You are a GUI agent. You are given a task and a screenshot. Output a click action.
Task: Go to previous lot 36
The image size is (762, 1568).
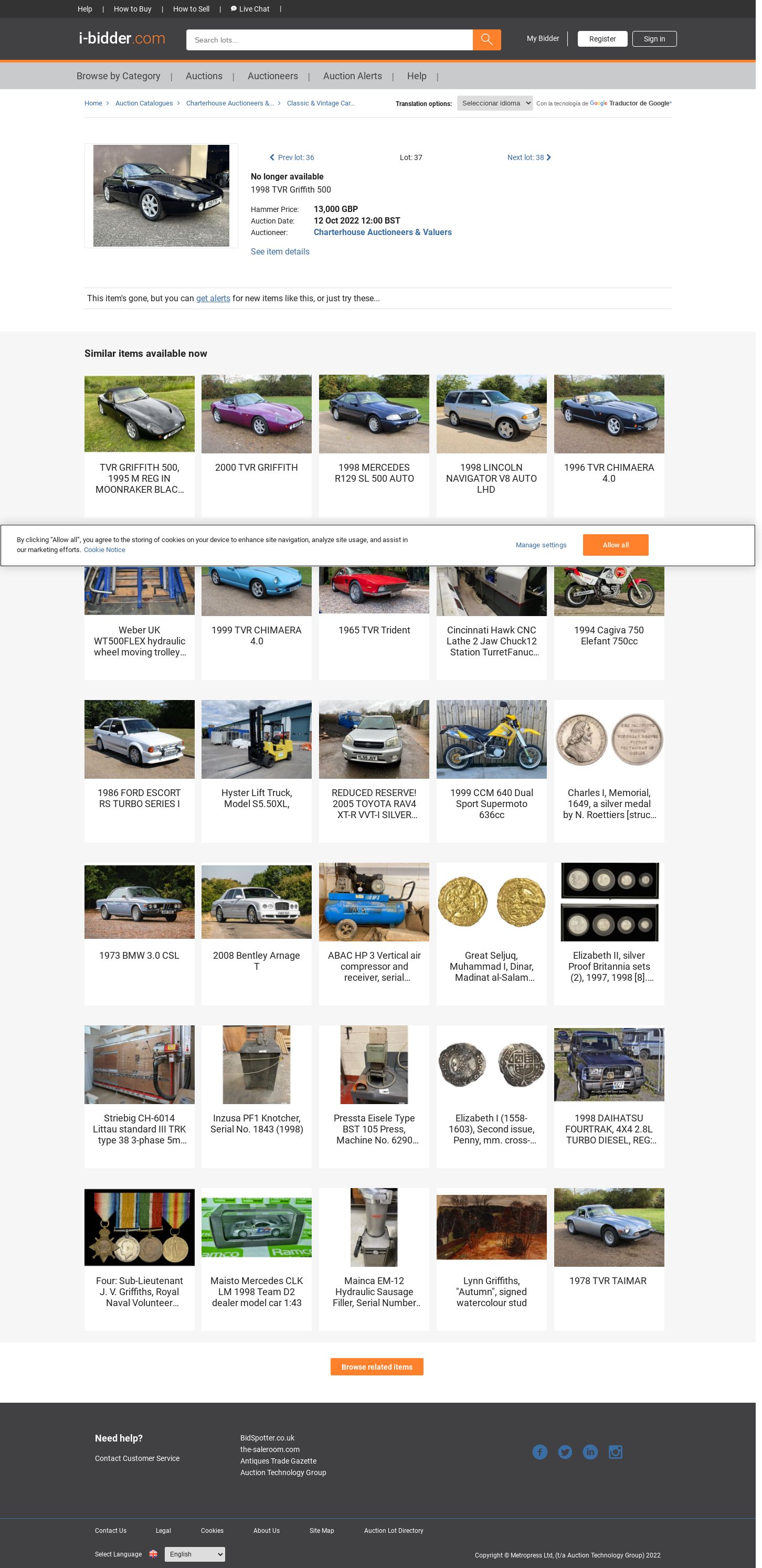tap(292, 157)
